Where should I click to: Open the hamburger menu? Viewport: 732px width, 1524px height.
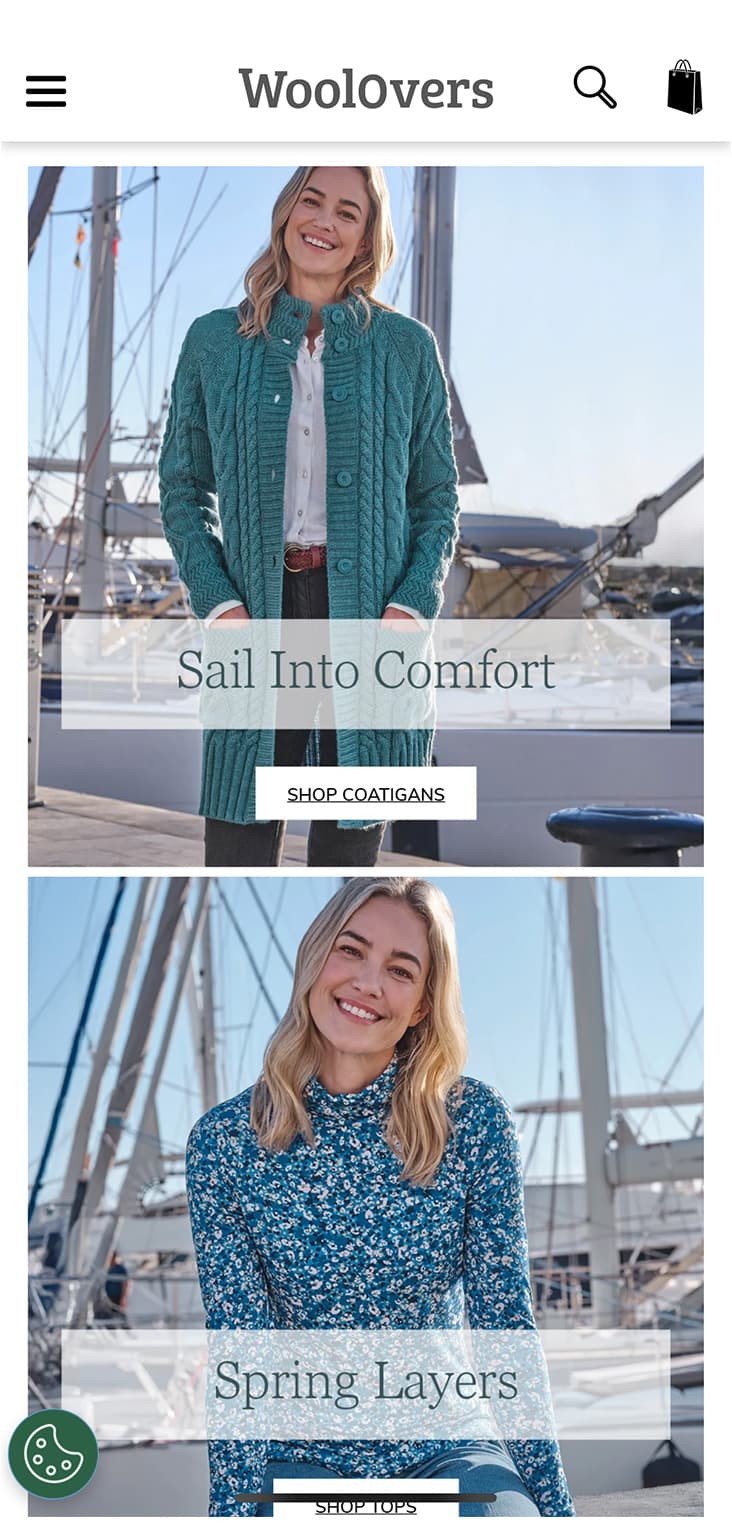click(46, 91)
